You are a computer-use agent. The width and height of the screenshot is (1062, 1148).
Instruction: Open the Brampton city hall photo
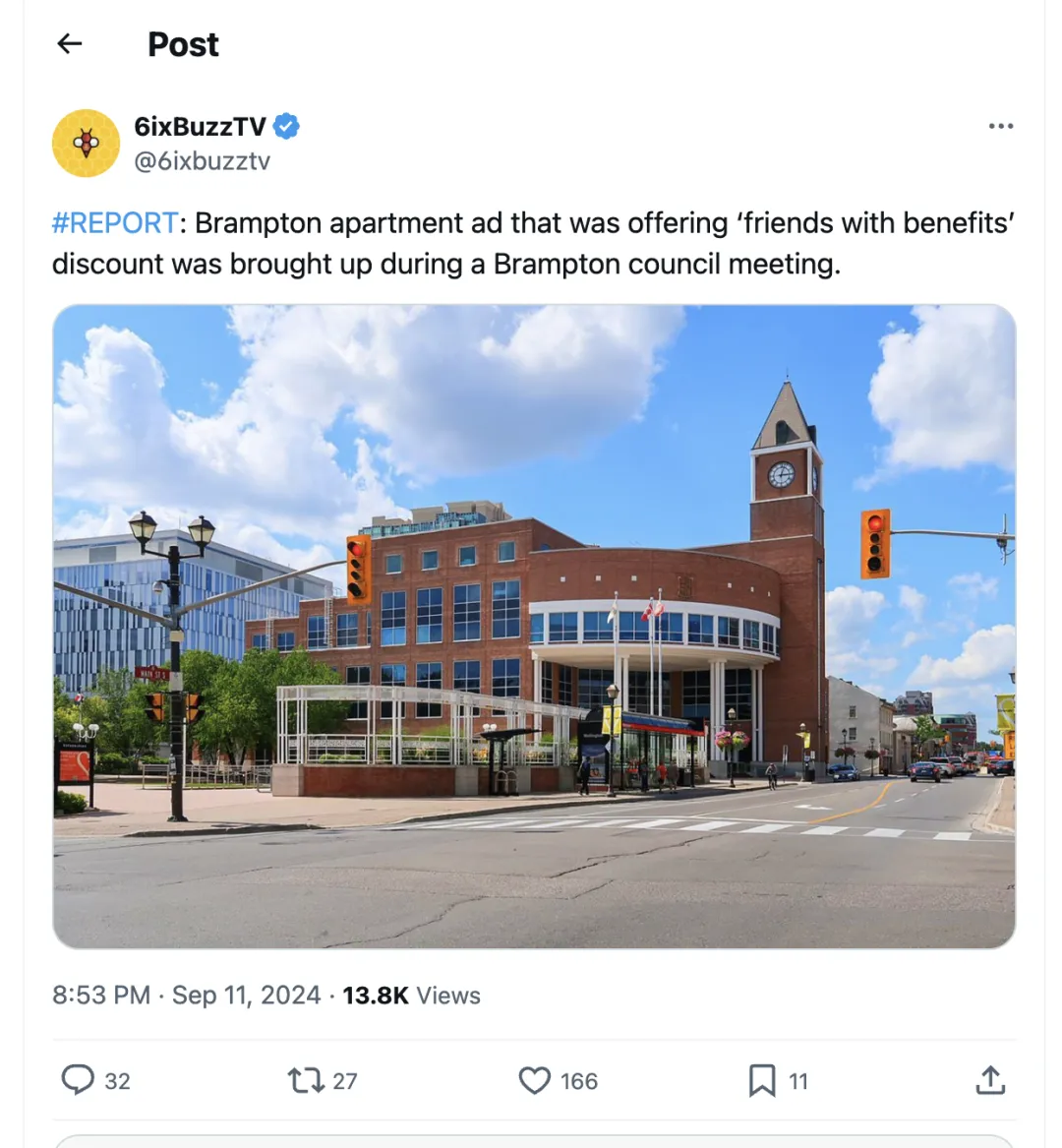[x=534, y=626]
